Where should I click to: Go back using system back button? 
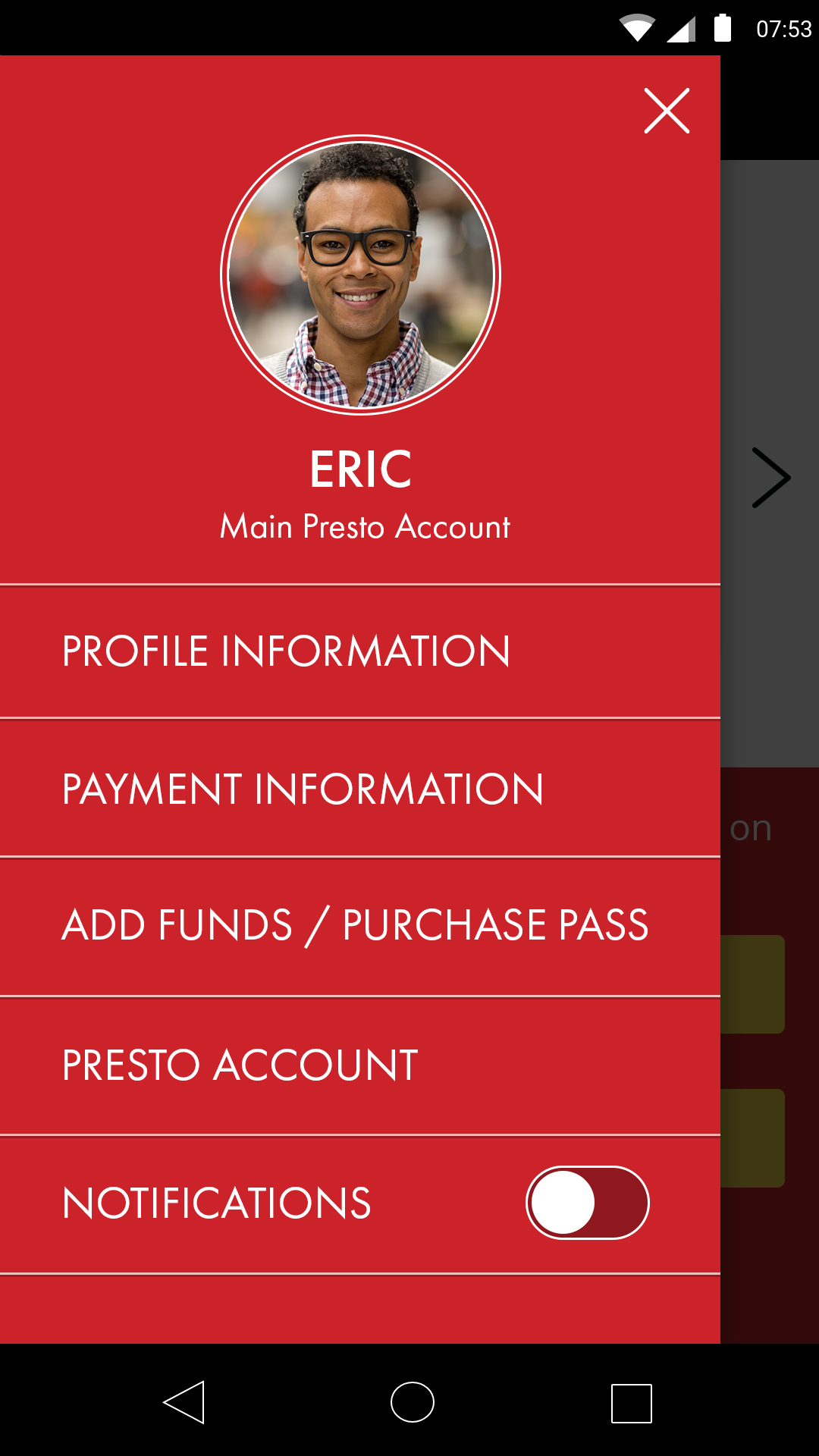(184, 1402)
